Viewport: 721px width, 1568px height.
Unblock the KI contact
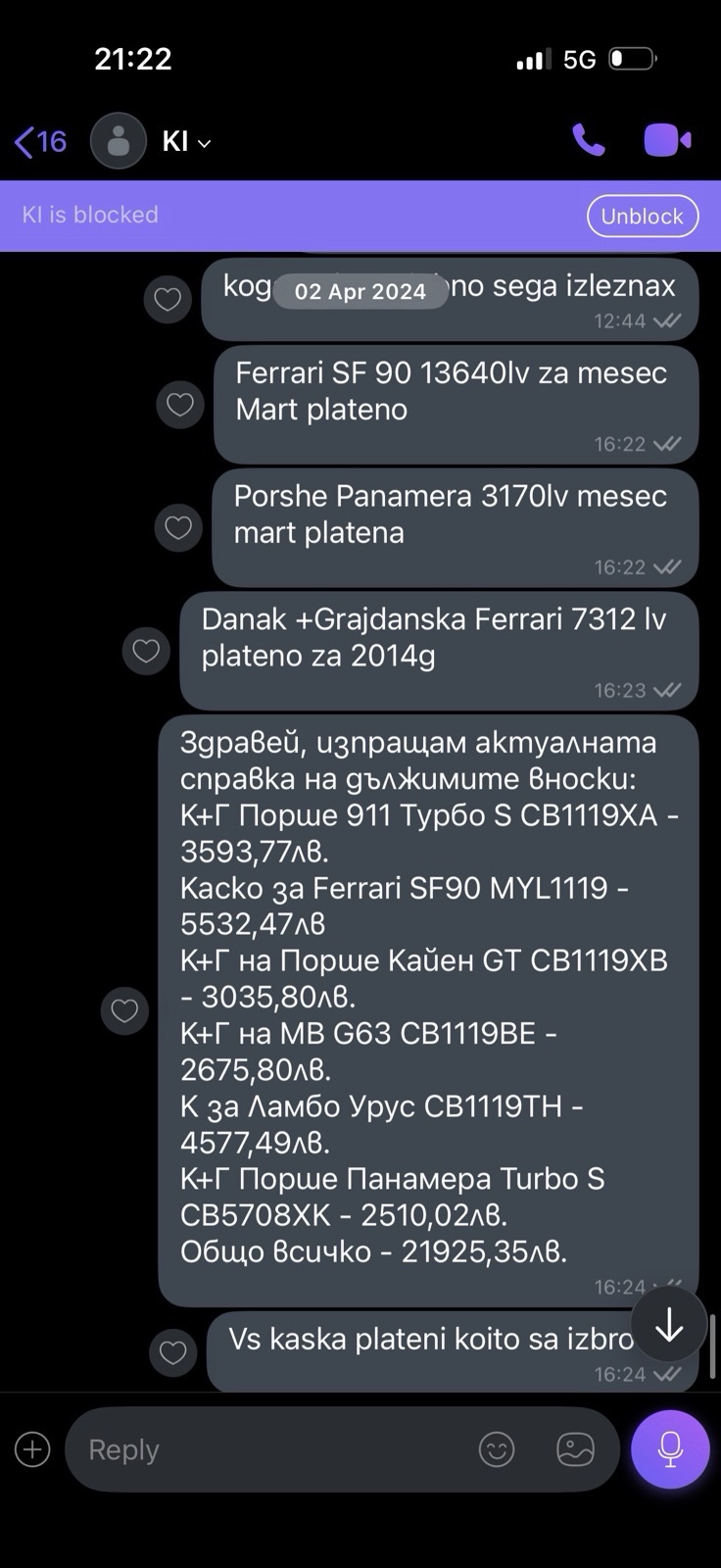pyautogui.click(x=642, y=217)
